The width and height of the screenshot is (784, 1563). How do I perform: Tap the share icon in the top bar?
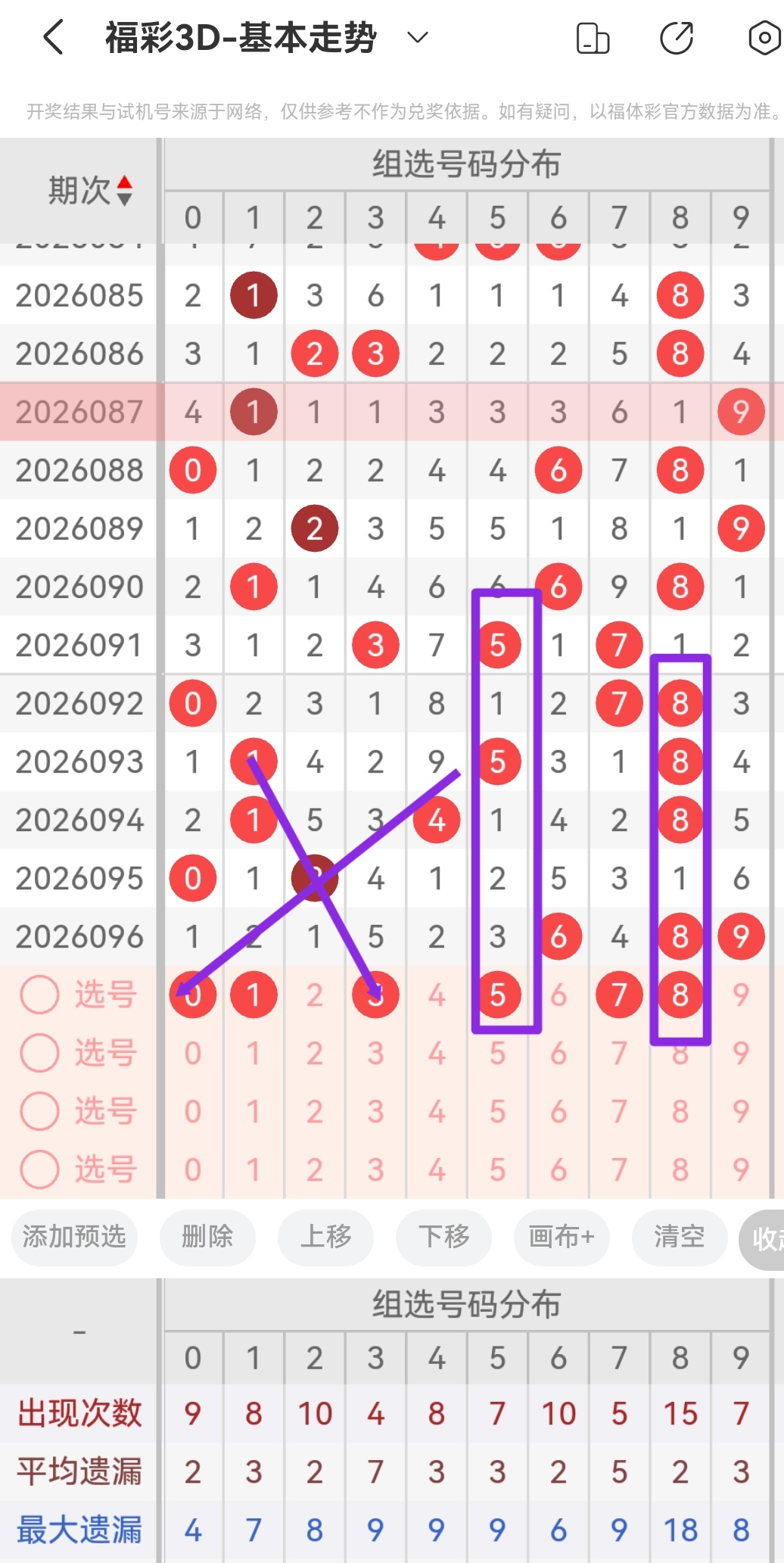tap(677, 36)
